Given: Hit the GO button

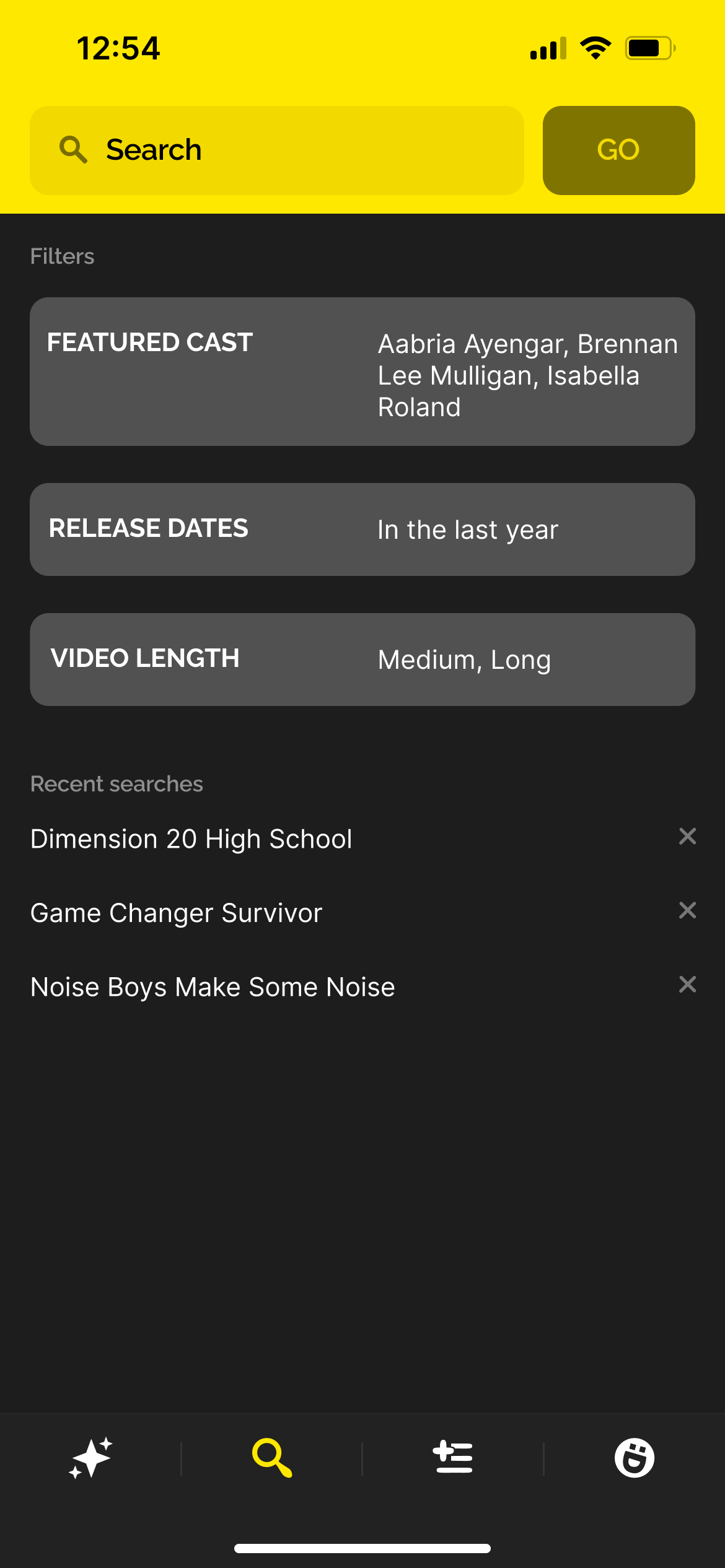Looking at the screenshot, I should pos(618,150).
